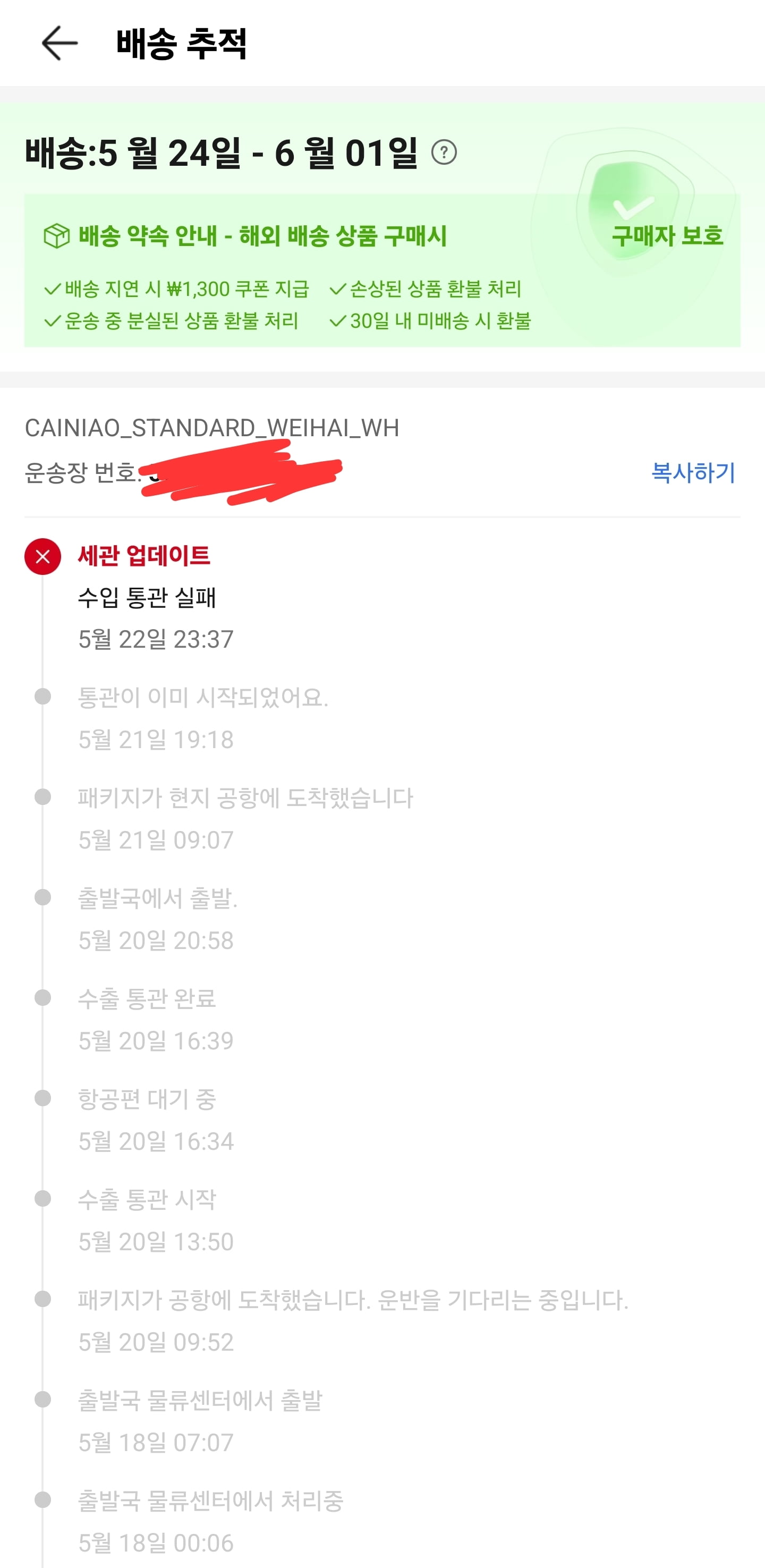Tap 복사하기 to copy the tracking number
Image resolution: width=765 pixels, height=1568 pixels.
(693, 472)
